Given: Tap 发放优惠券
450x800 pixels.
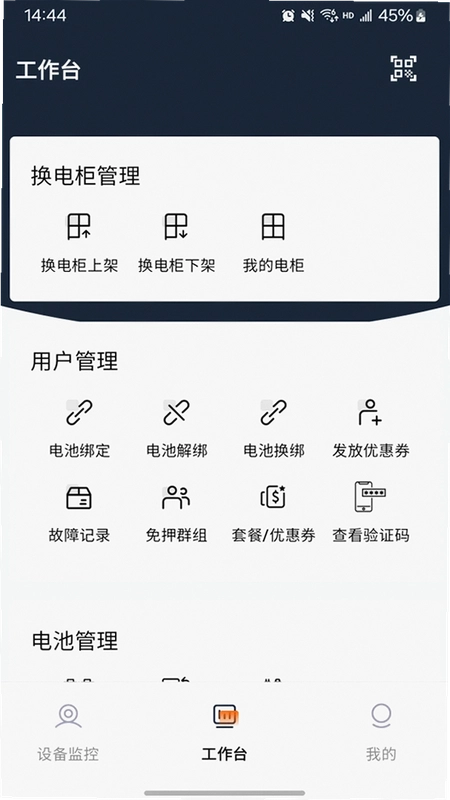Looking at the screenshot, I should [x=370, y=429].
